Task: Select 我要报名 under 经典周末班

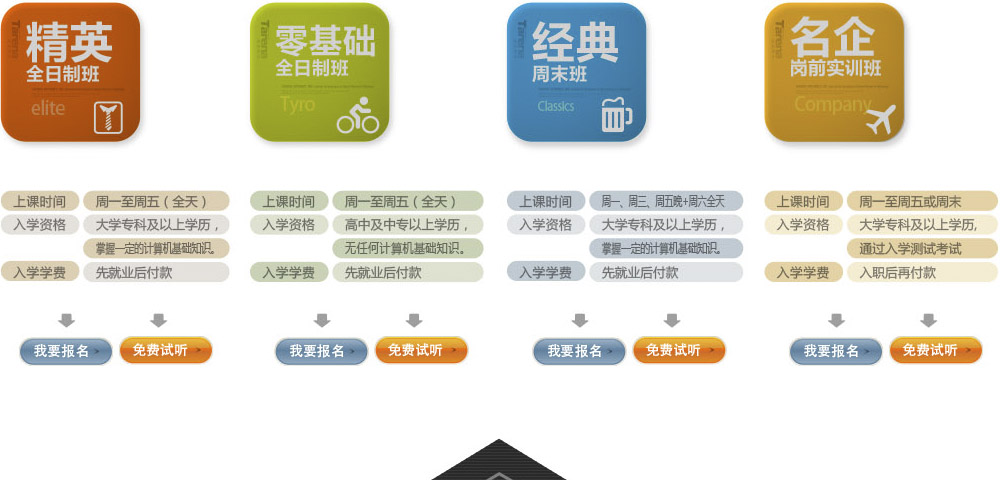Action: tap(579, 351)
